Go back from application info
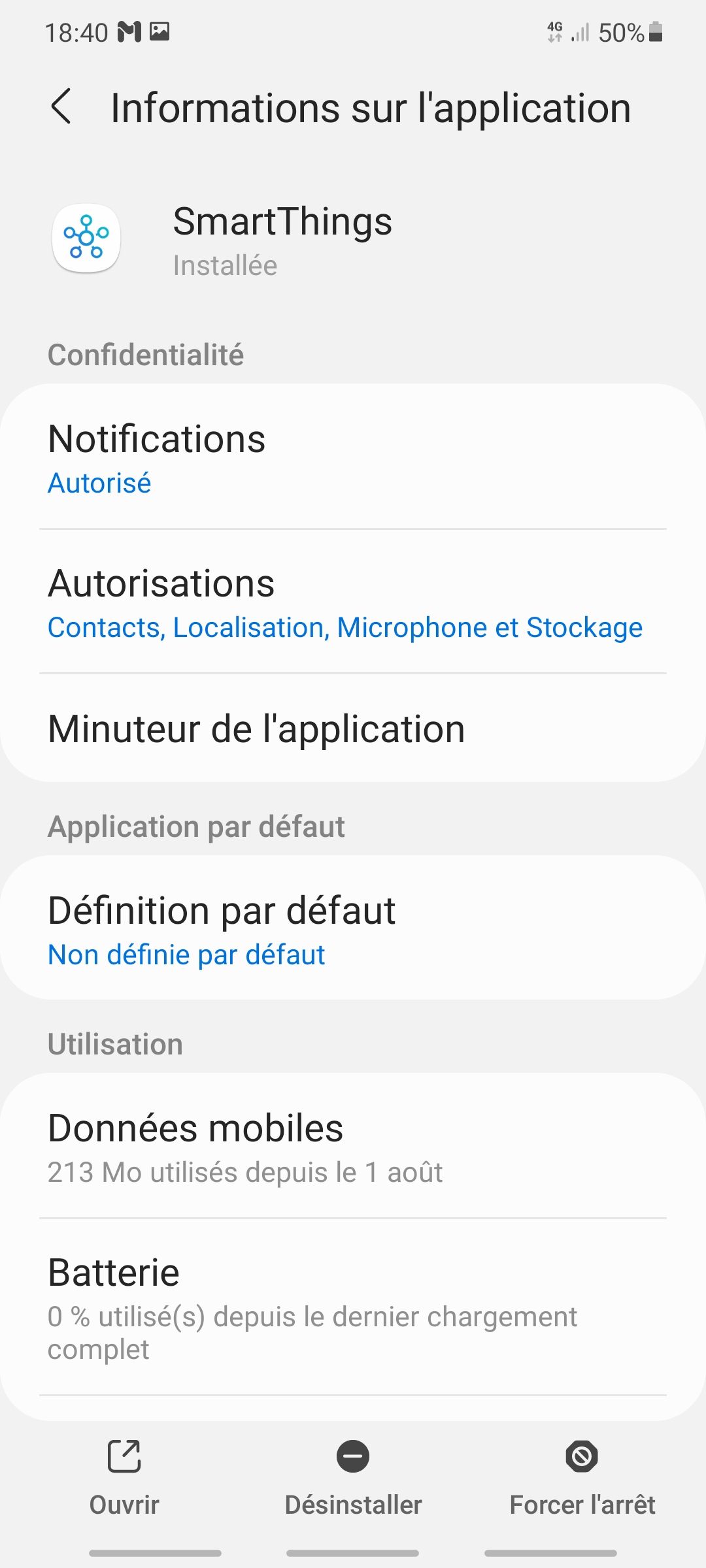 pyautogui.click(x=61, y=107)
